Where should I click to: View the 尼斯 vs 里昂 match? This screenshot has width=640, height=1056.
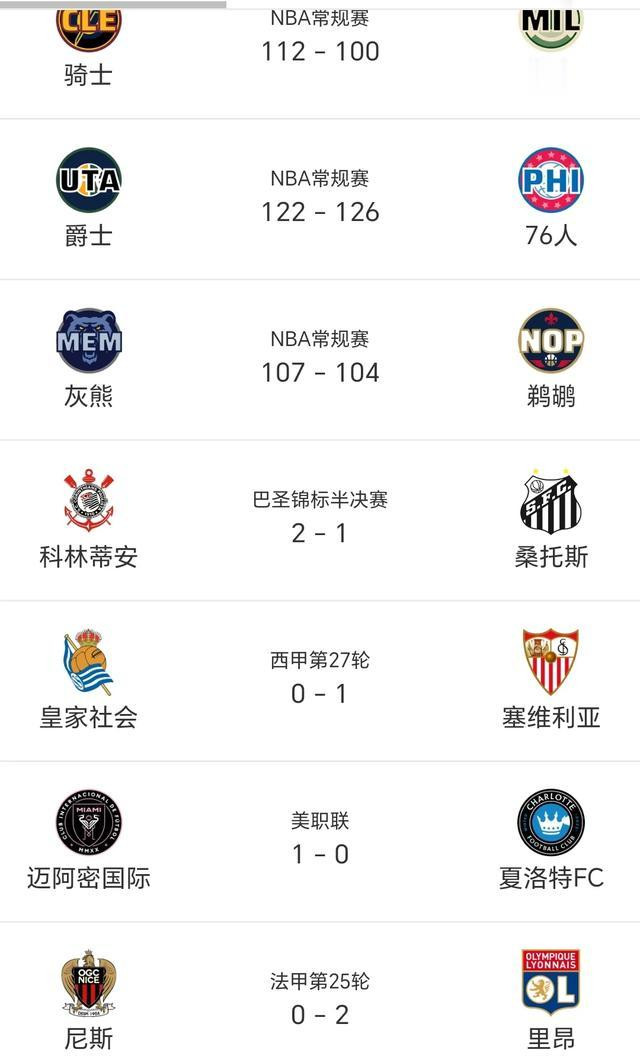[320, 989]
